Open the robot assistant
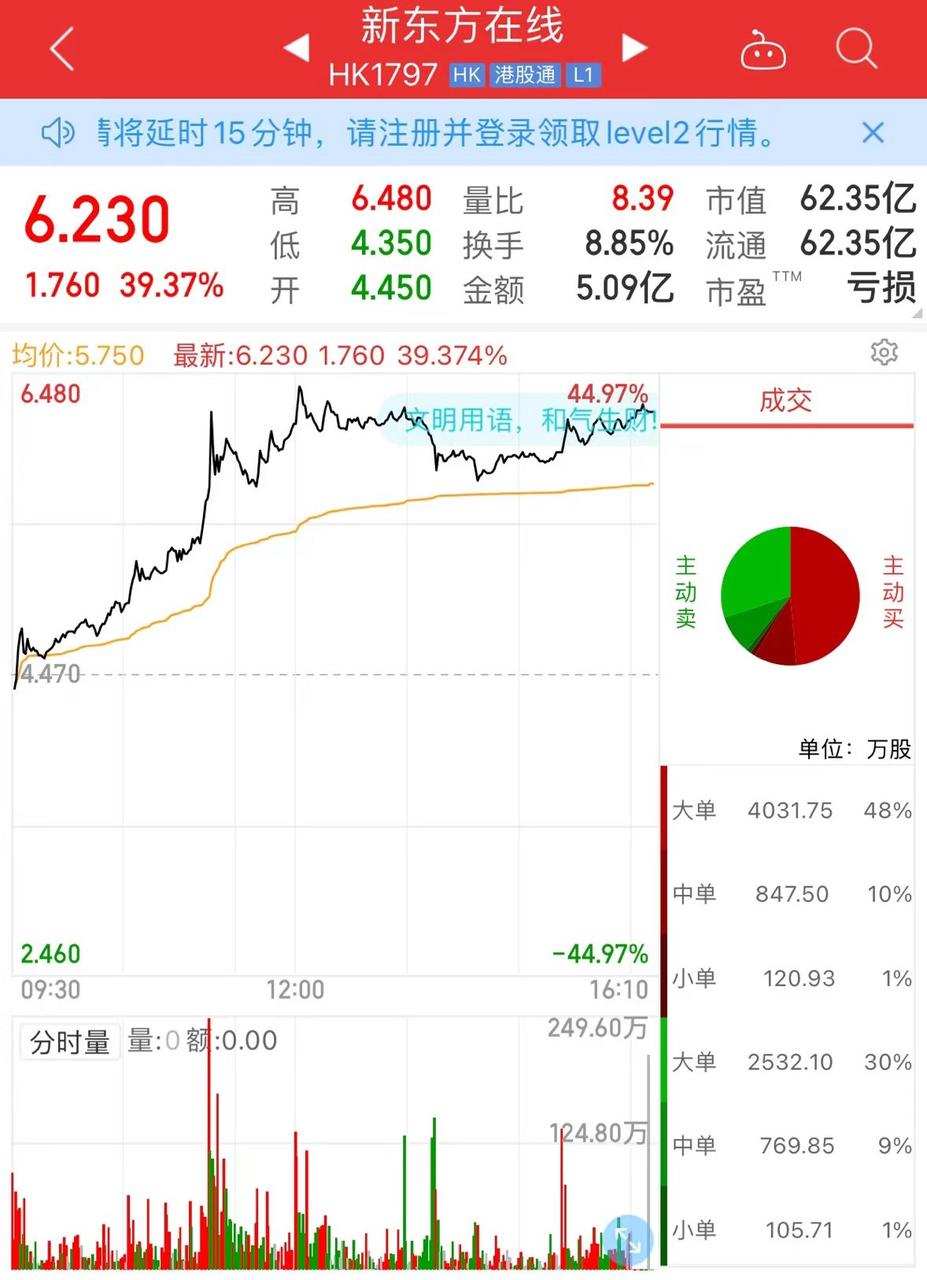The width and height of the screenshot is (927, 1280). (762, 49)
